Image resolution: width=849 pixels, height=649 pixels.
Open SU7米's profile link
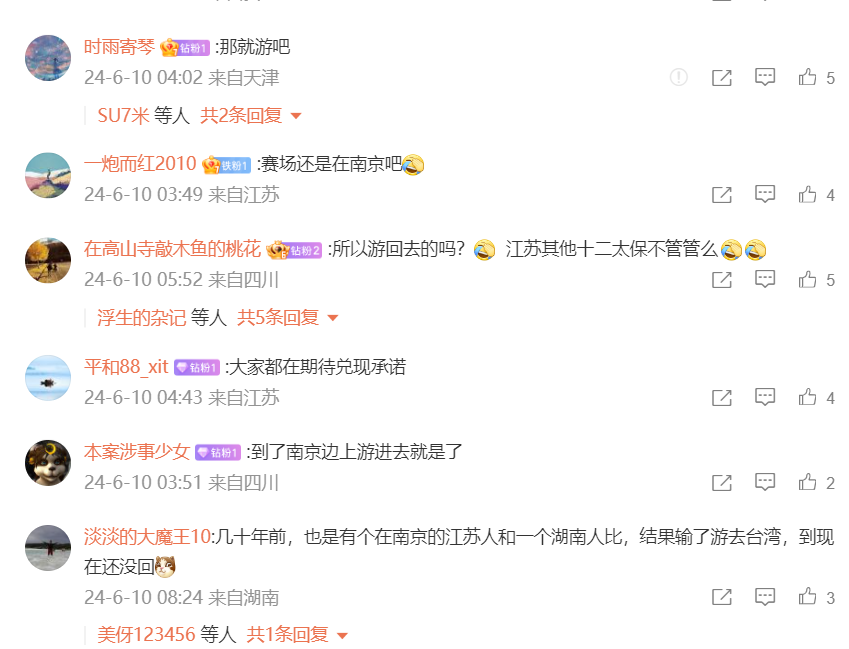[x=122, y=116]
